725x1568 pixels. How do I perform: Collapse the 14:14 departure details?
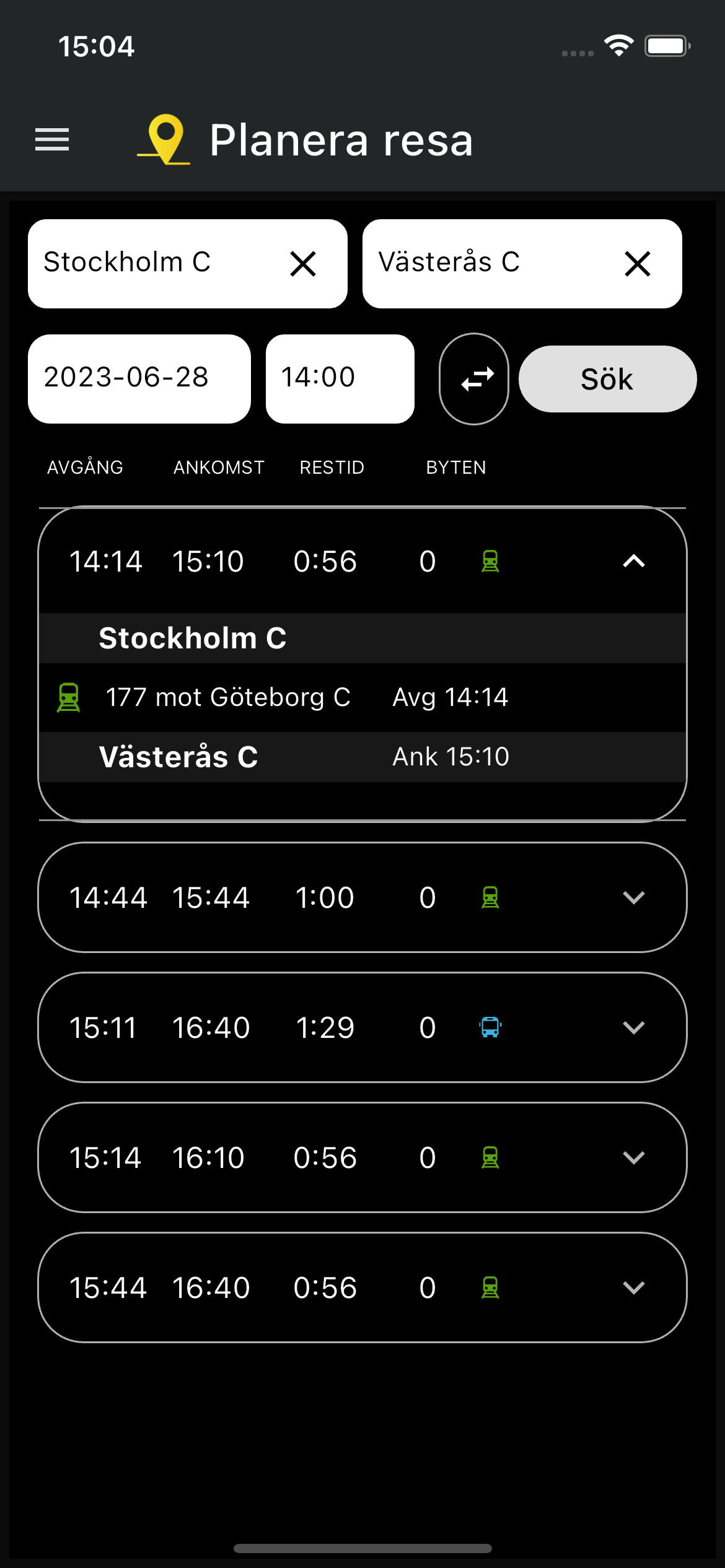tap(633, 562)
